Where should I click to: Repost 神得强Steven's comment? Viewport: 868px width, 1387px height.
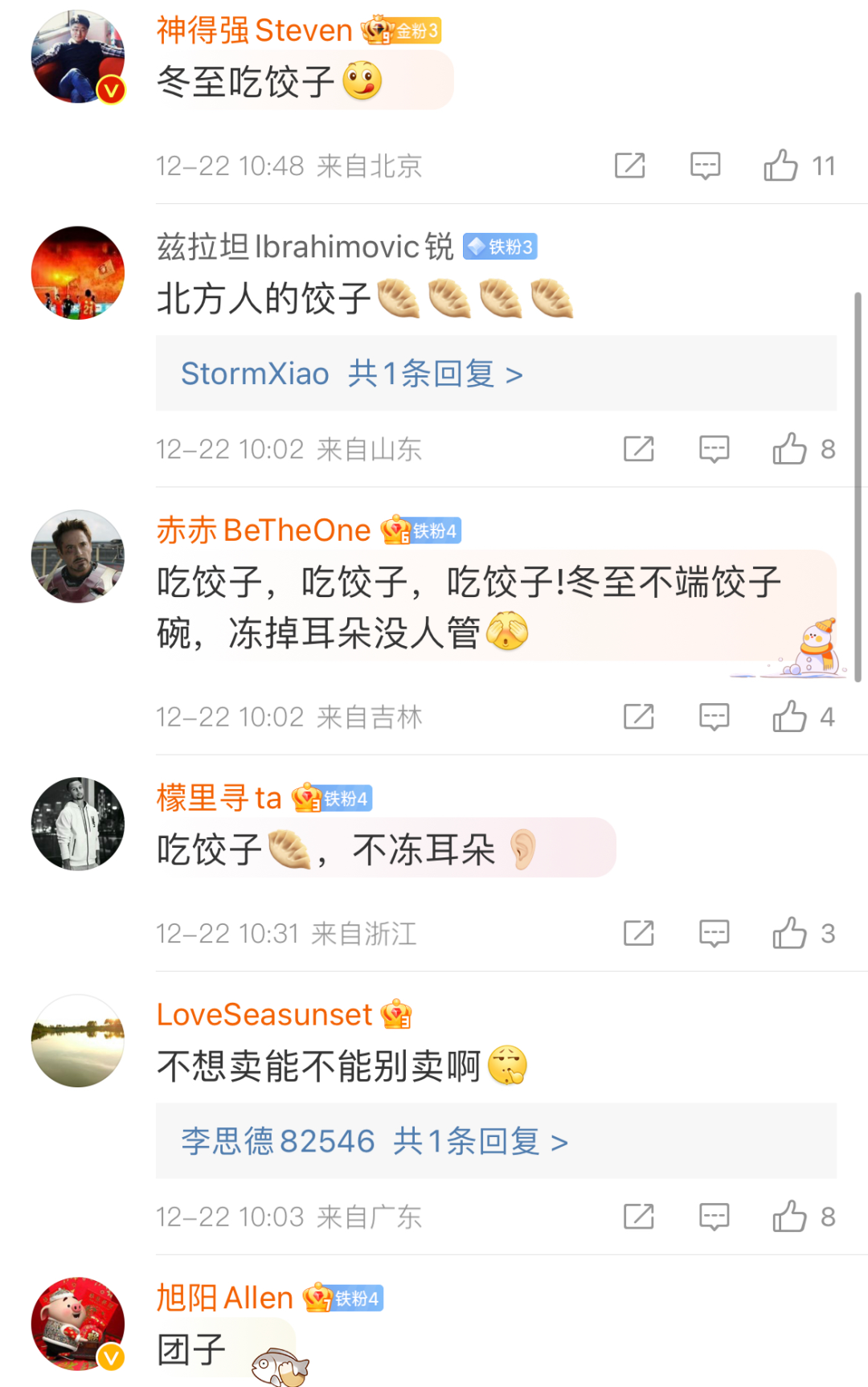[x=629, y=166]
